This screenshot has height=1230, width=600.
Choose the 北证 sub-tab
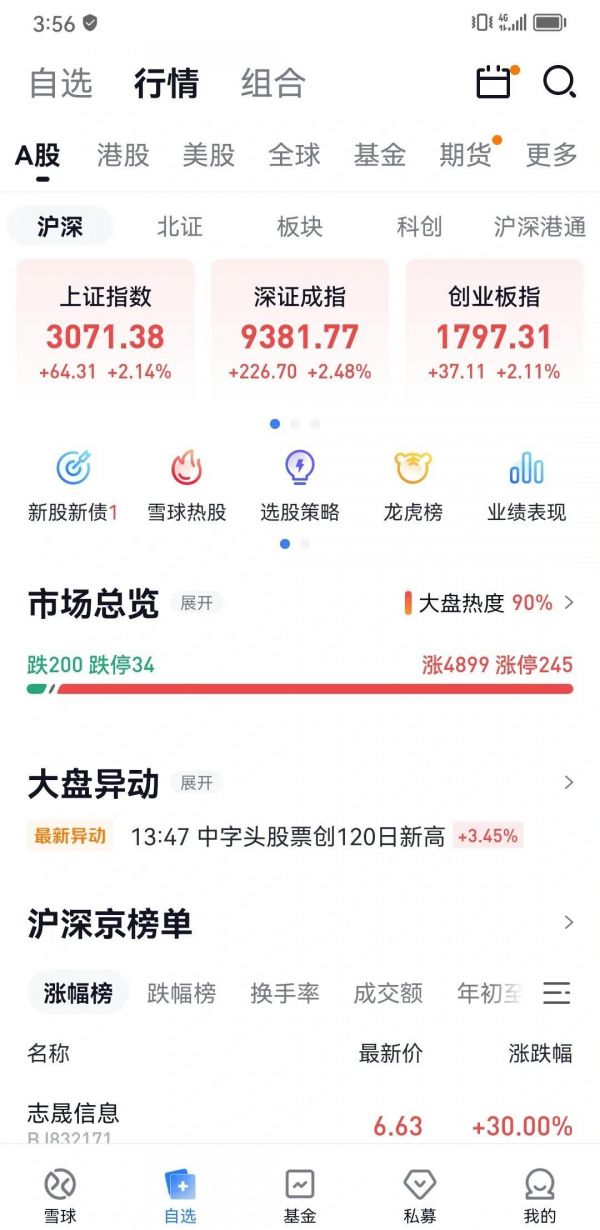pyautogui.click(x=180, y=227)
